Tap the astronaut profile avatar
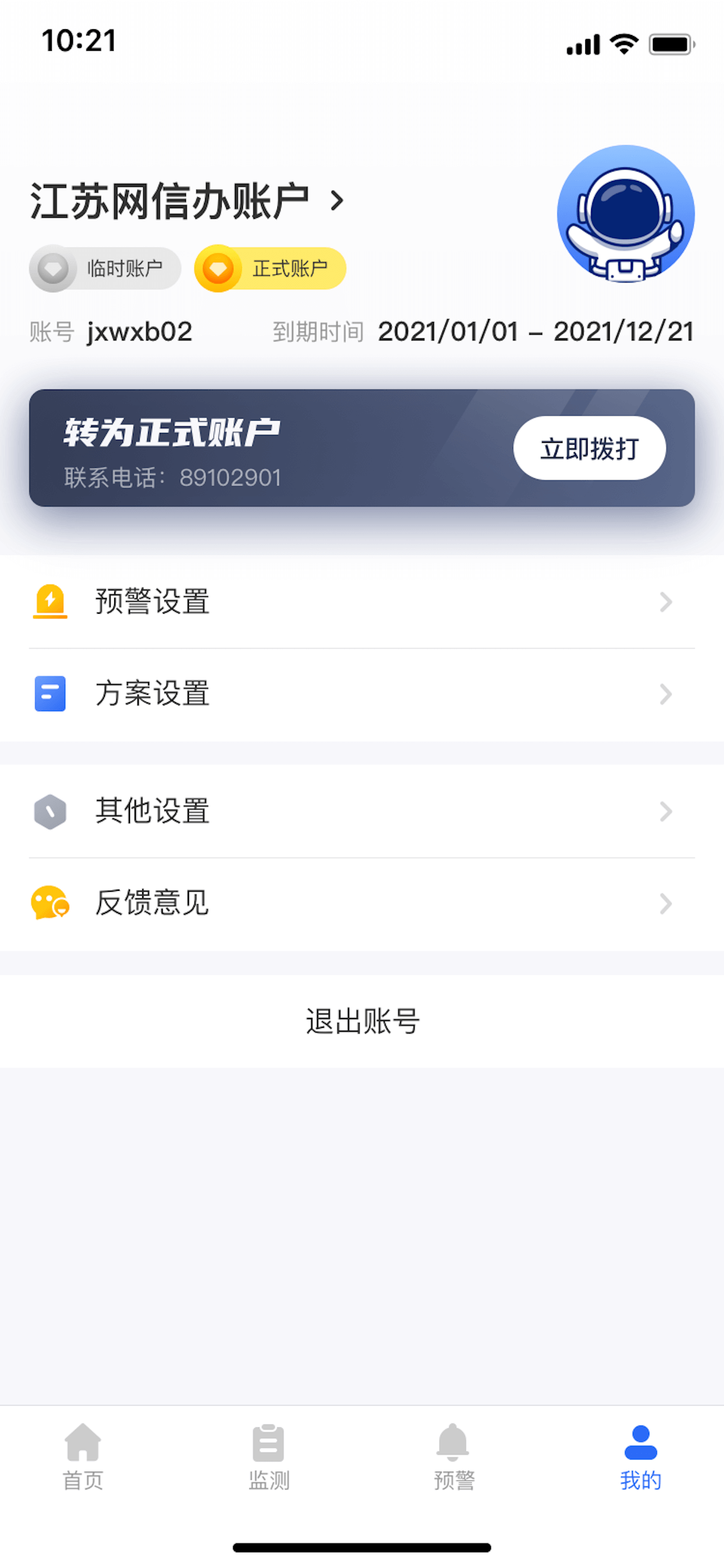This screenshot has width=724, height=1568. (x=625, y=213)
